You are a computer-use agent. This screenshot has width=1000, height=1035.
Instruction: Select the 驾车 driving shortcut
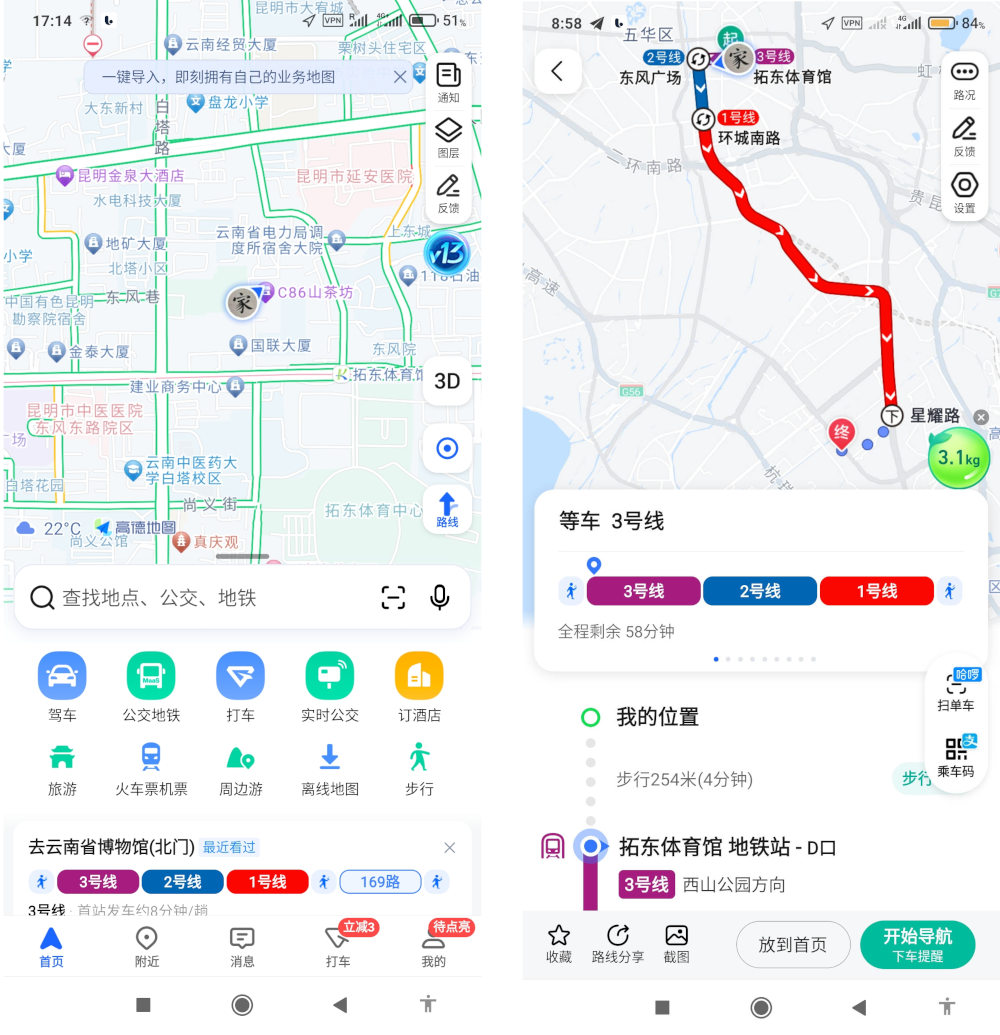(x=62, y=687)
